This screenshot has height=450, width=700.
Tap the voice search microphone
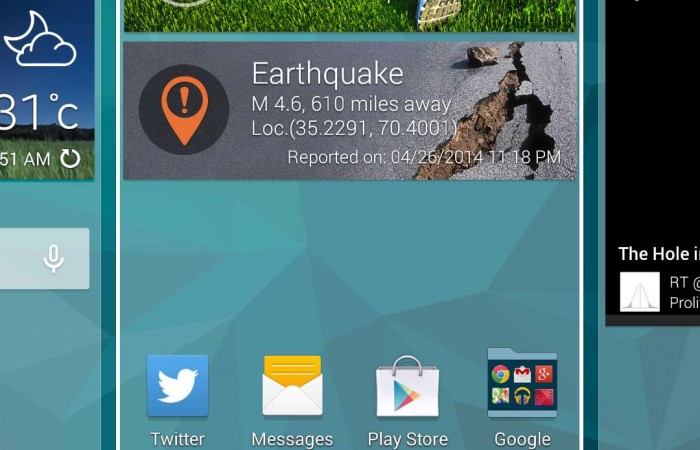point(53,259)
